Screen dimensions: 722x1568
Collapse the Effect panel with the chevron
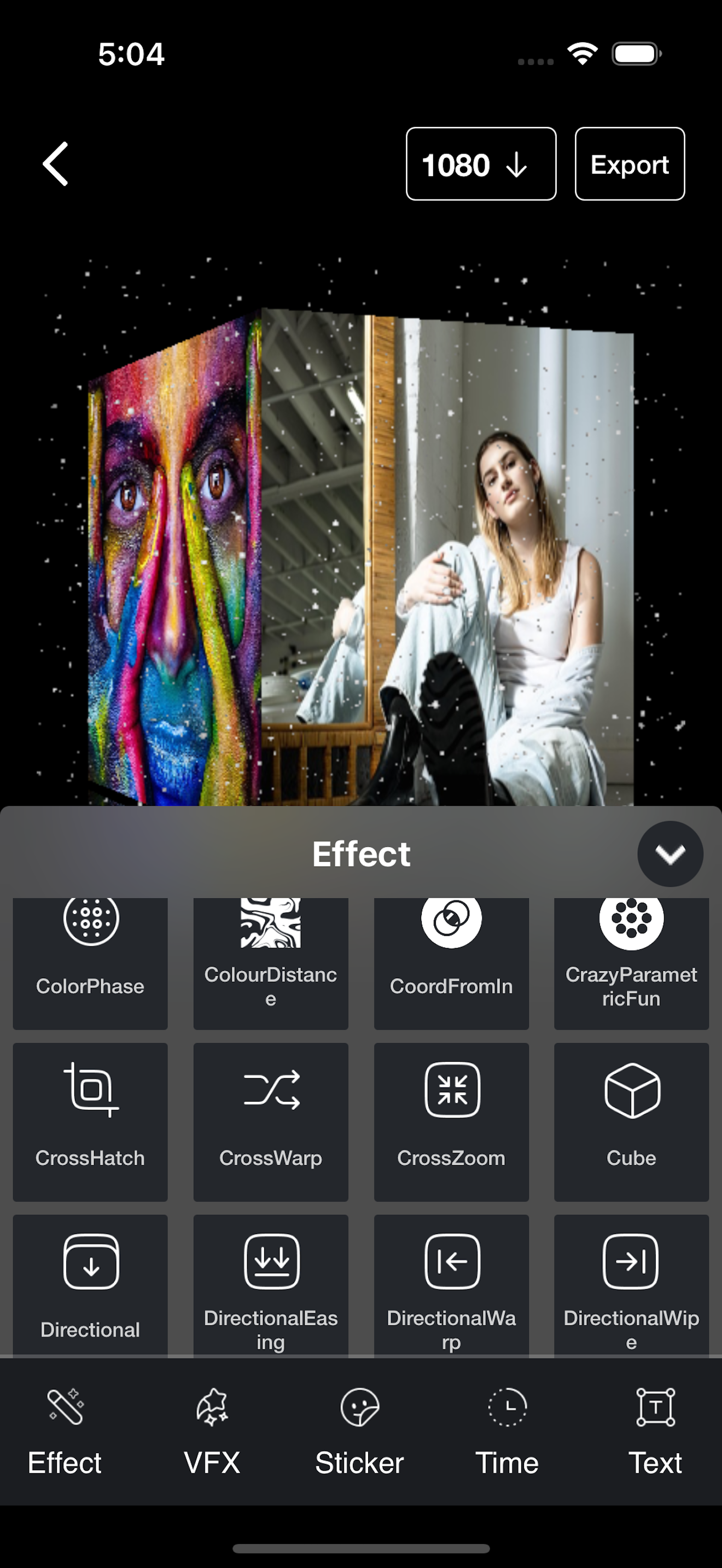tap(669, 853)
